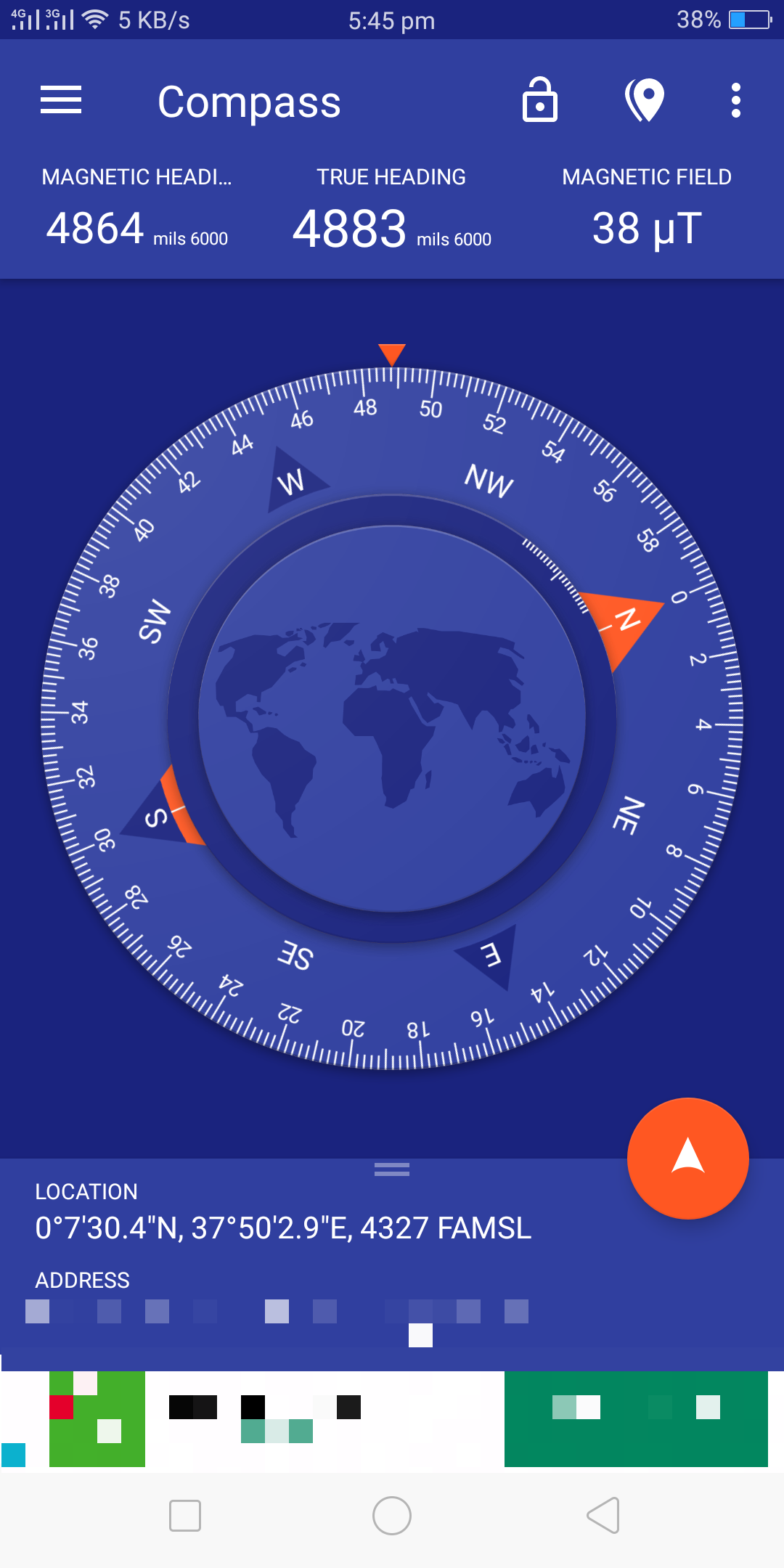
Task: Tap the 5:45 pm clock in status bar
Action: [392, 20]
